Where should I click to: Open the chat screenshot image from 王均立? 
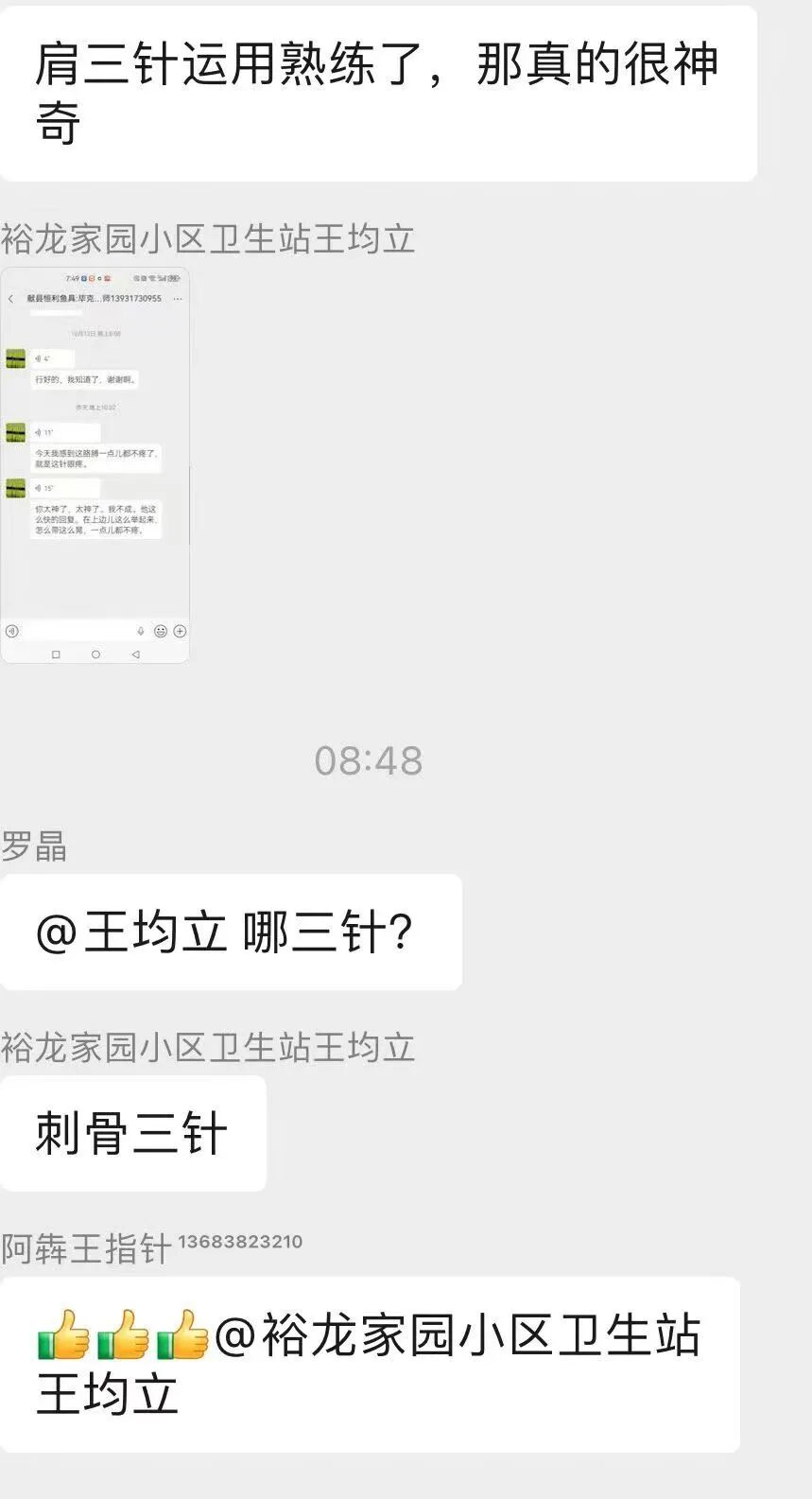pos(95,465)
